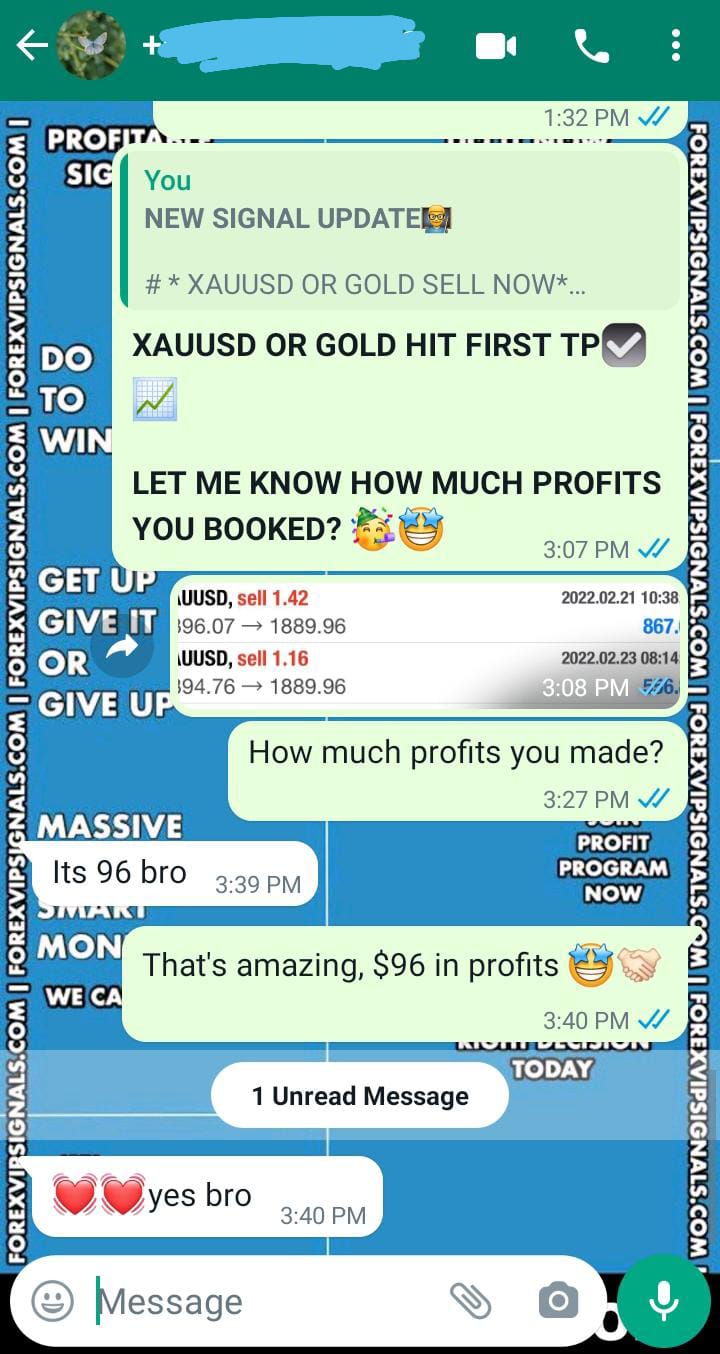
Task: Open the overflow menu
Action: [676, 46]
